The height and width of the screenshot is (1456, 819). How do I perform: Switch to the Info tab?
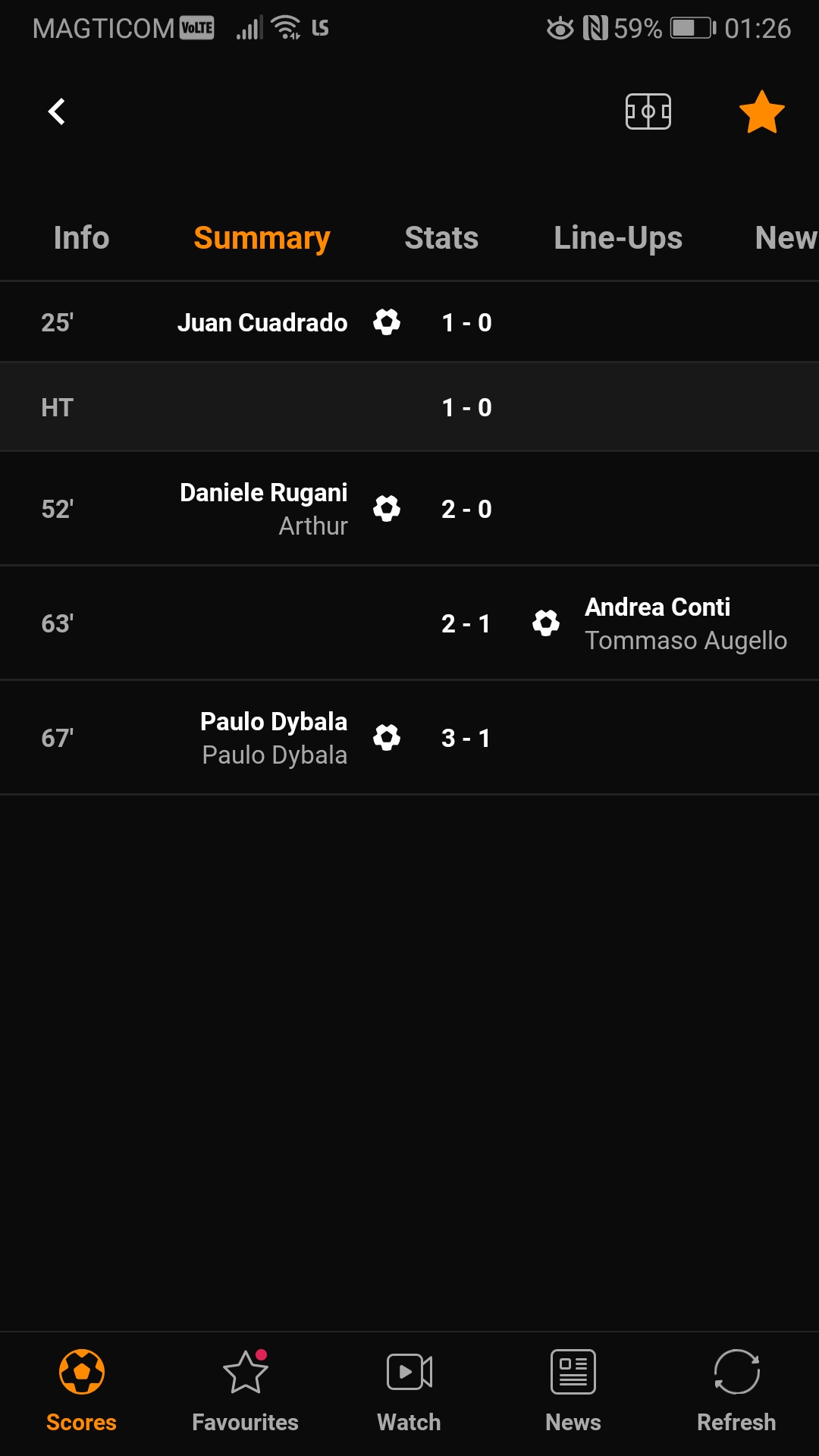pos(81,238)
